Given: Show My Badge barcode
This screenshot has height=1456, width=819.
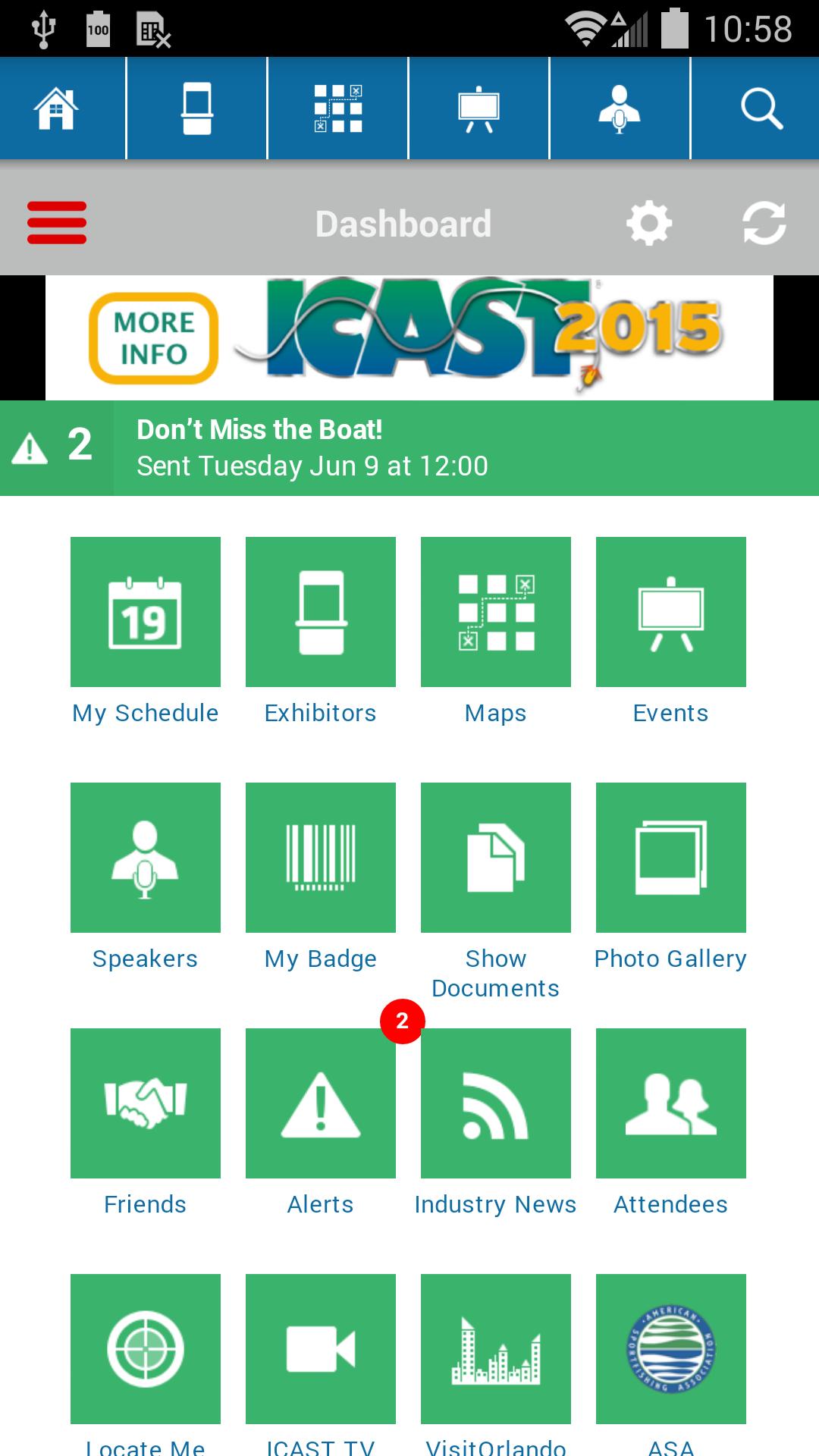Looking at the screenshot, I should point(320,857).
